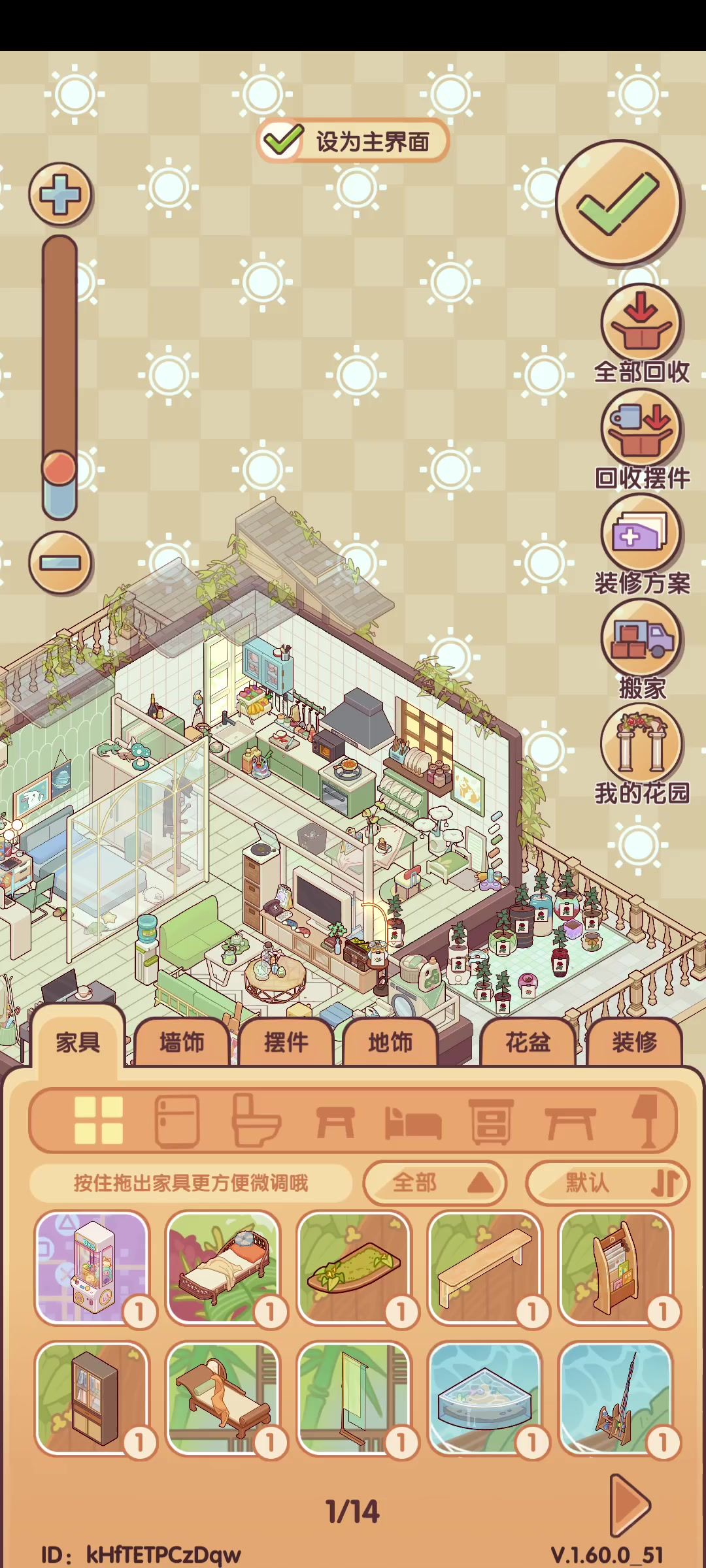The image size is (706, 1568).
Task: Switch to the 装修 tab
Action: click(634, 1042)
